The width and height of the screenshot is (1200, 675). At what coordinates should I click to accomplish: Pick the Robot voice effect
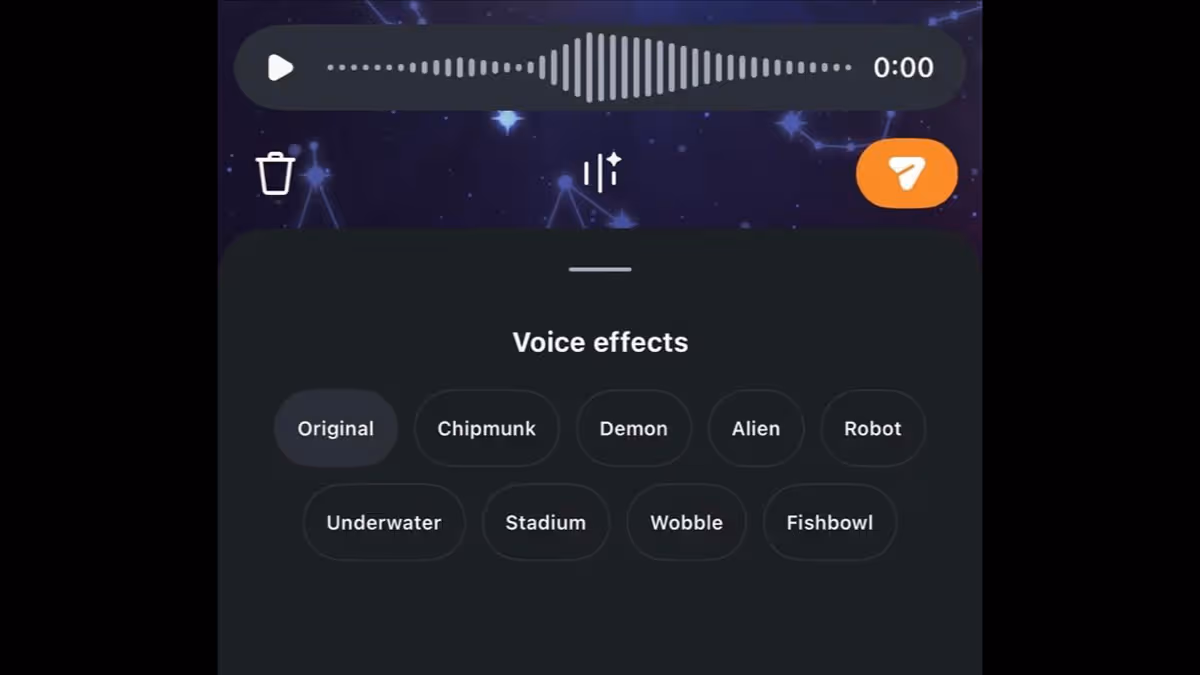click(x=872, y=428)
